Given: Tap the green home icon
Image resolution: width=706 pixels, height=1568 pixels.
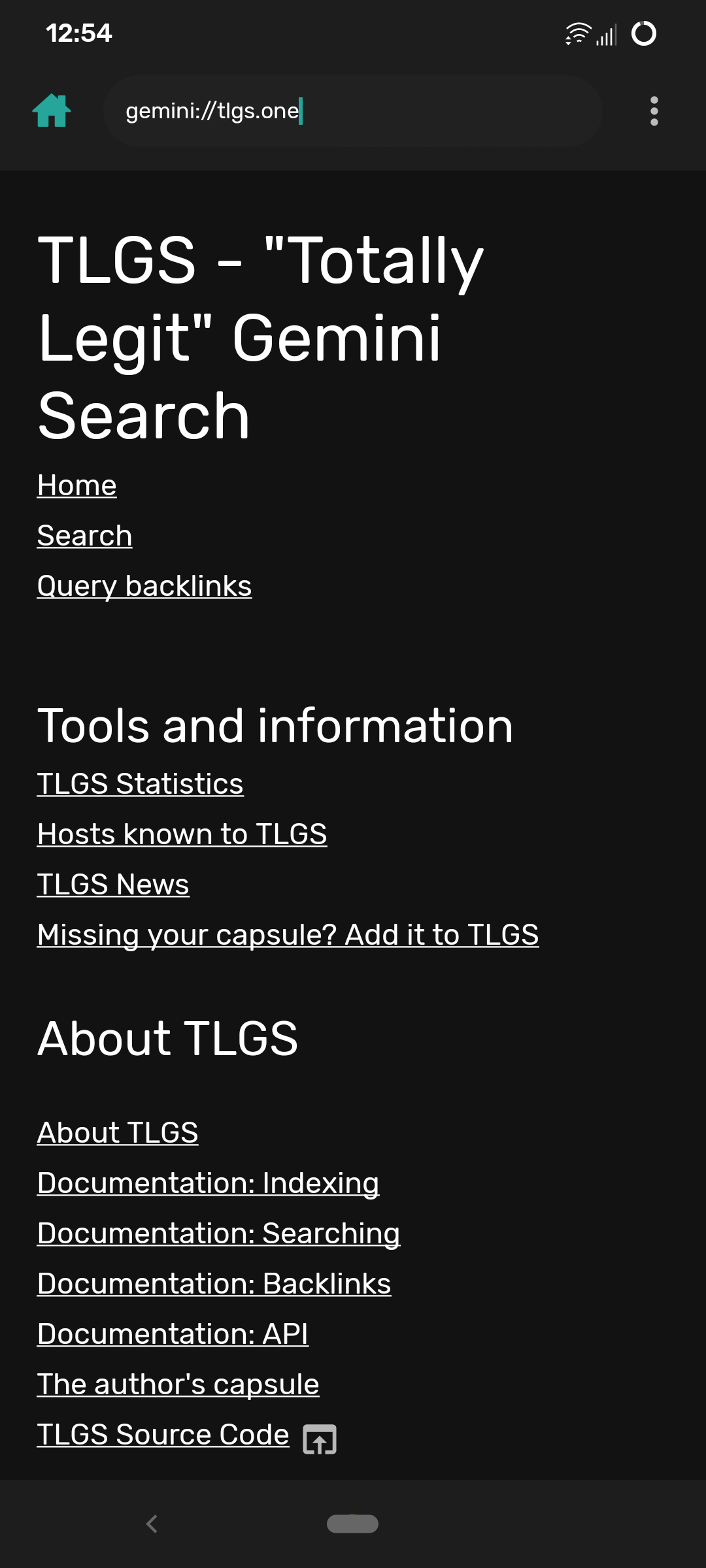Looking at the screenshot, I should (x=52, y=110).
